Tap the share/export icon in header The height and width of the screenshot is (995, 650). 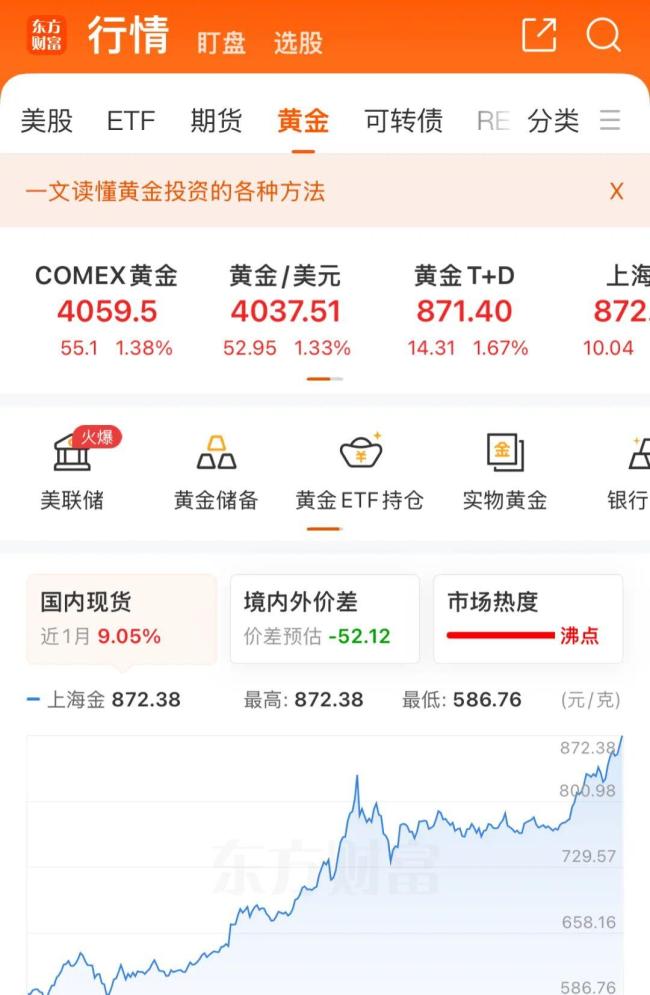[539, 36]
